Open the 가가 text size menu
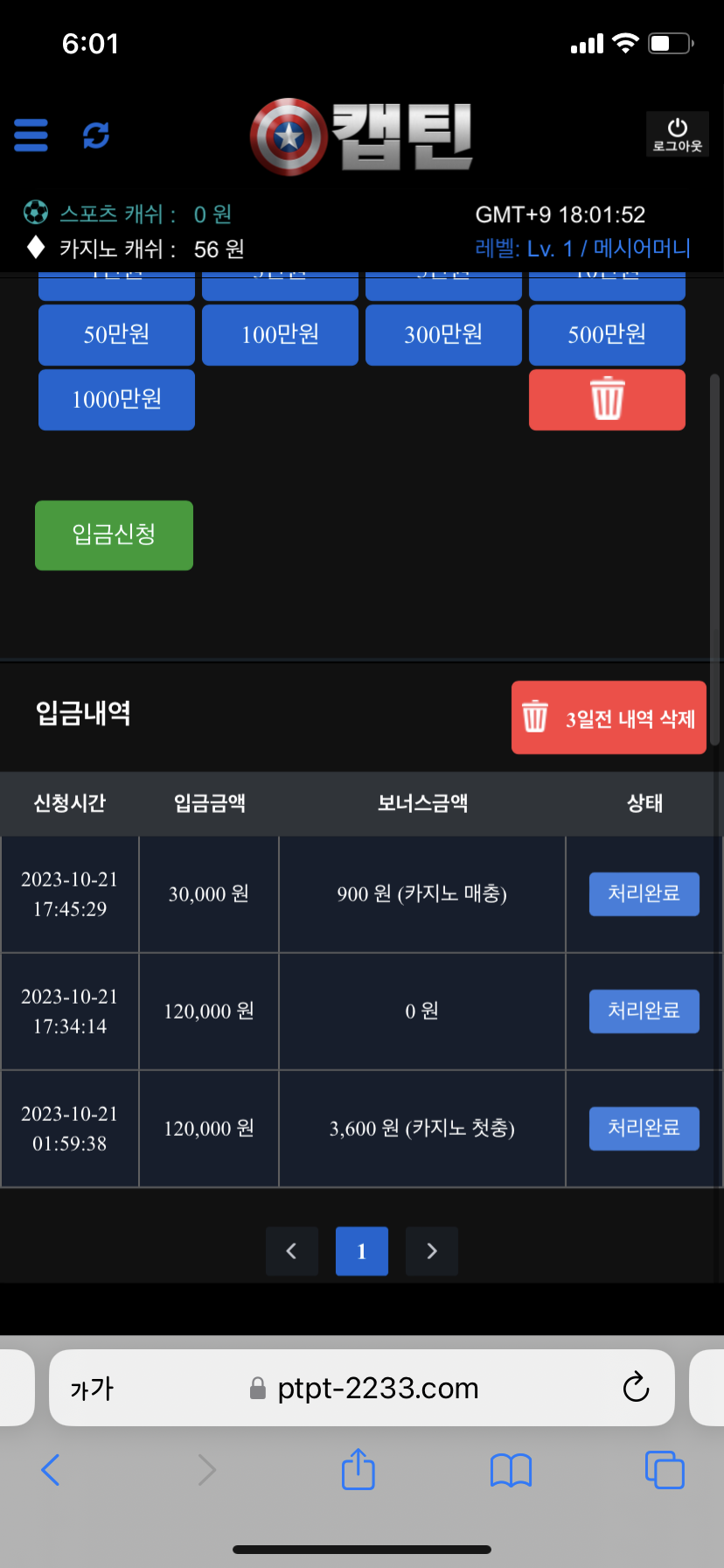The width and height of the screenshot is (724, 1568). pos(92,1389)
